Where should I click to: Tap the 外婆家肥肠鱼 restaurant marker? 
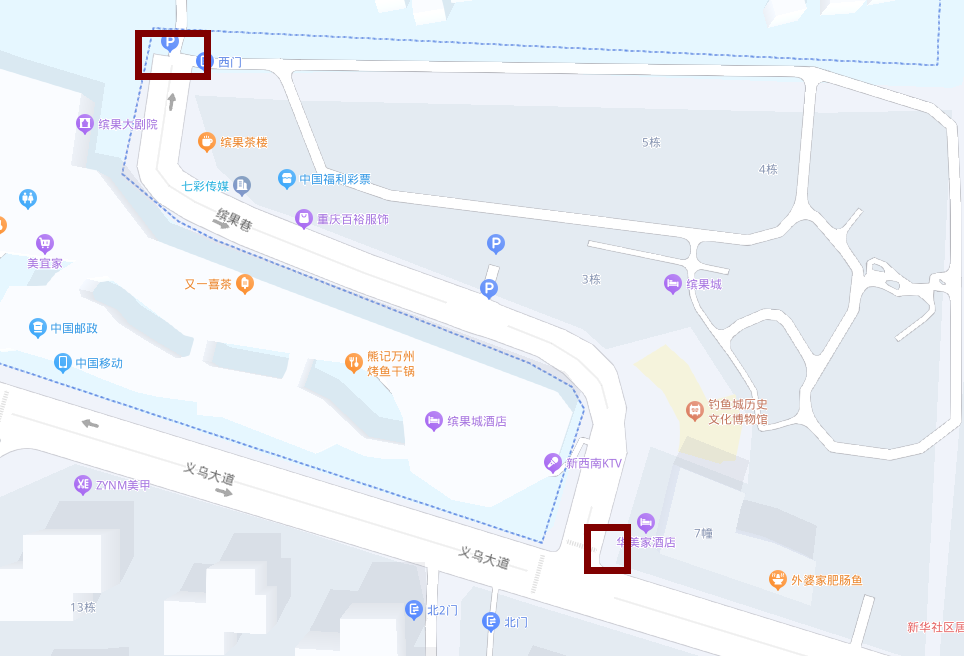777,580
